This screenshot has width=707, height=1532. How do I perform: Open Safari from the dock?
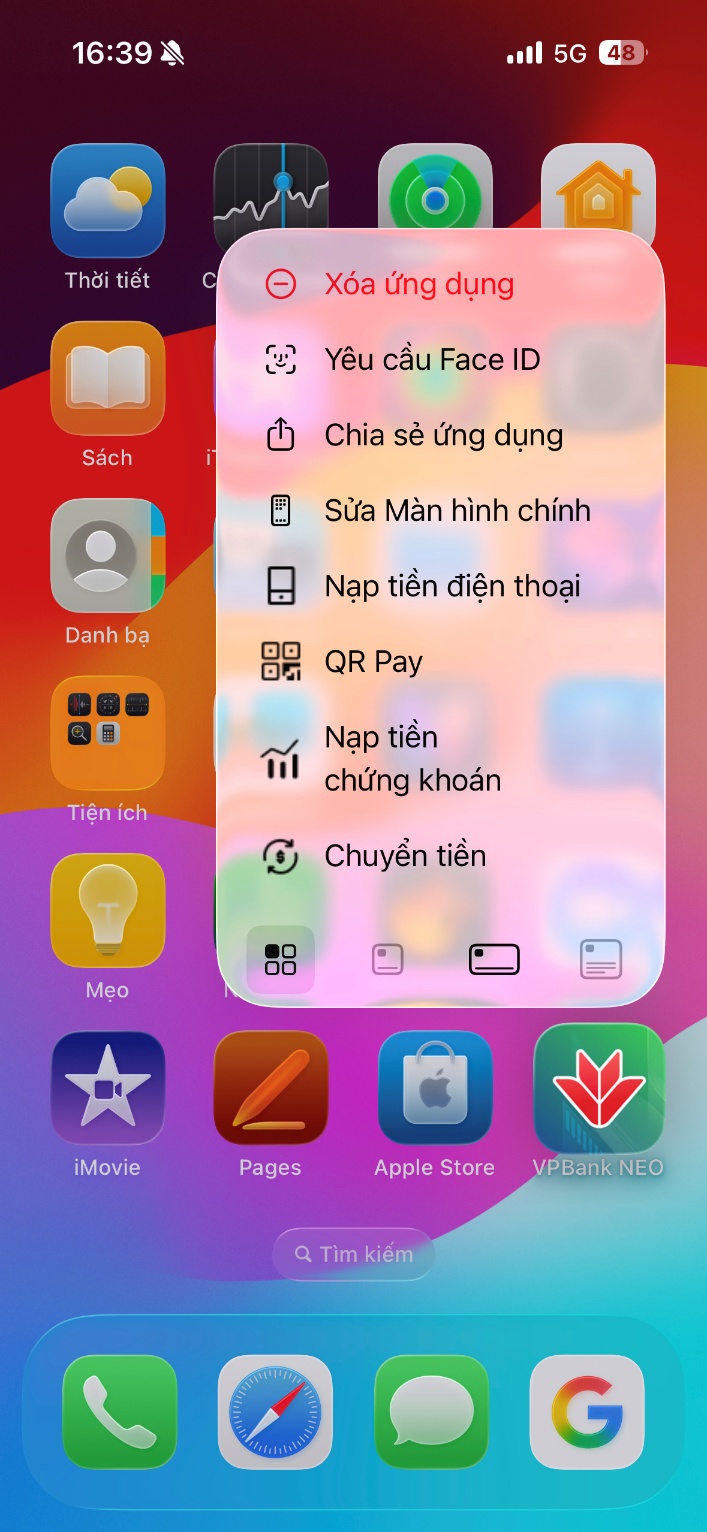(275, 1412)
